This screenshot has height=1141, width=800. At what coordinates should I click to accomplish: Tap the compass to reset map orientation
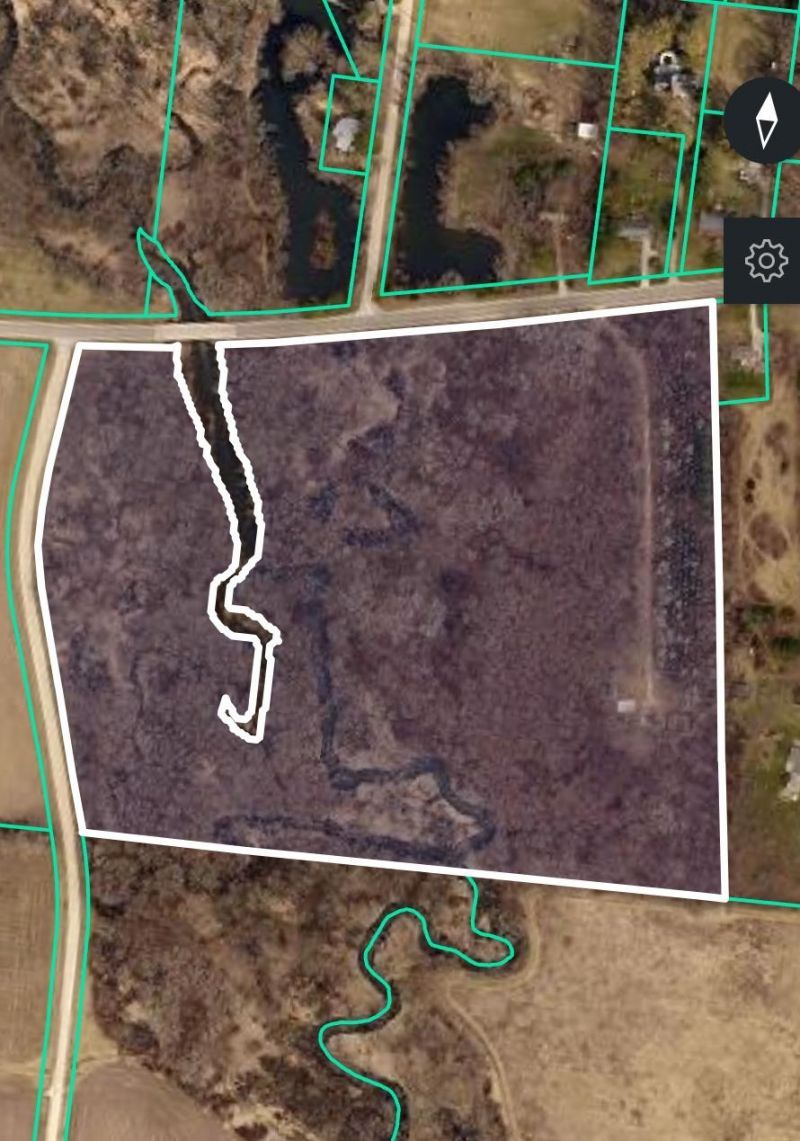pos(766,121)
